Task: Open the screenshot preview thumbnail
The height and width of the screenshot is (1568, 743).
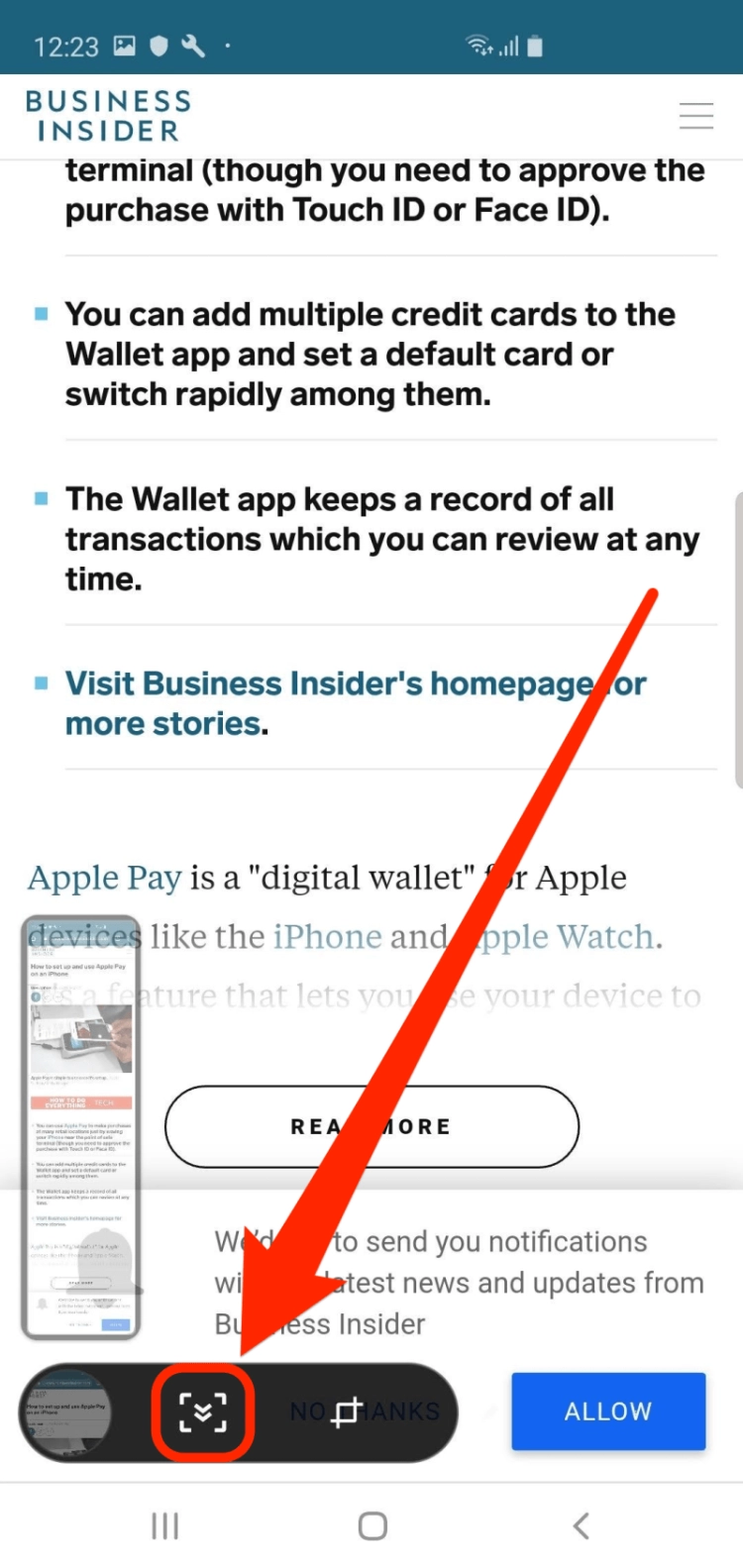Action: click(67, 1412)
